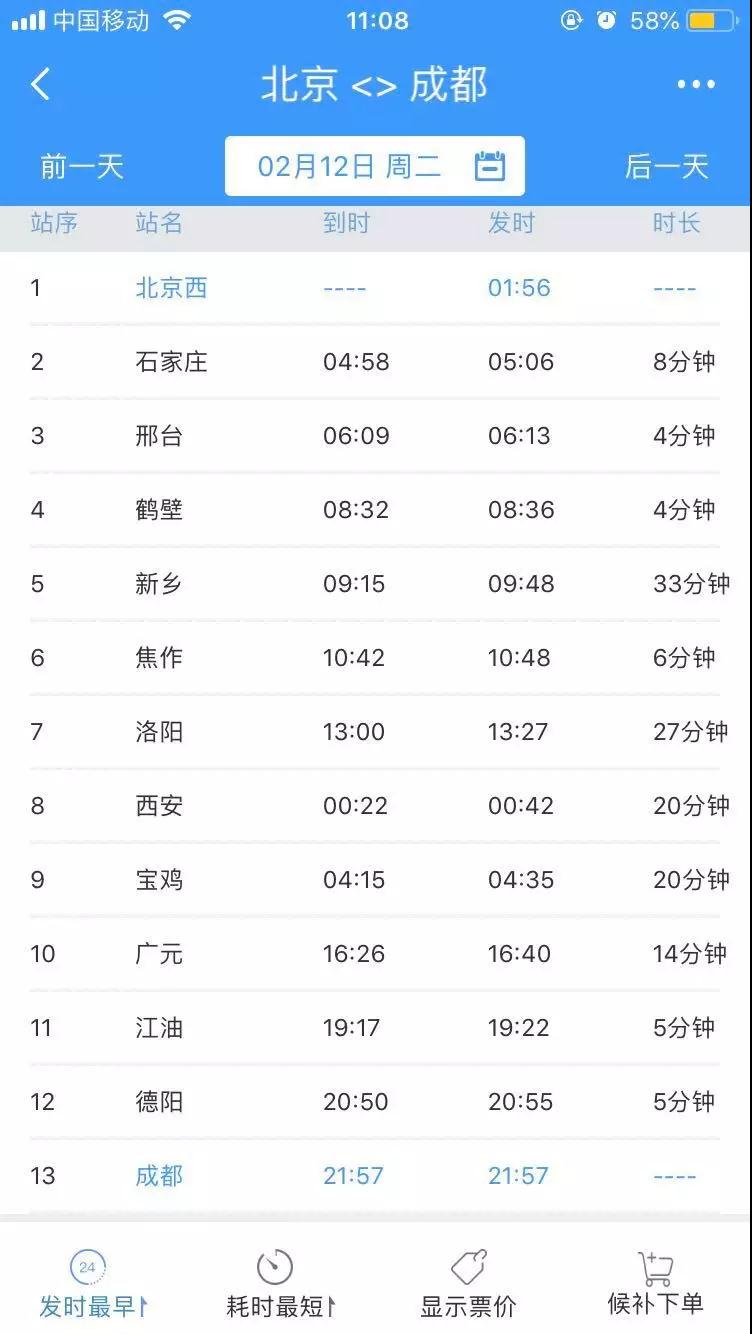Go to the next day (后一天)

point(666,166)
